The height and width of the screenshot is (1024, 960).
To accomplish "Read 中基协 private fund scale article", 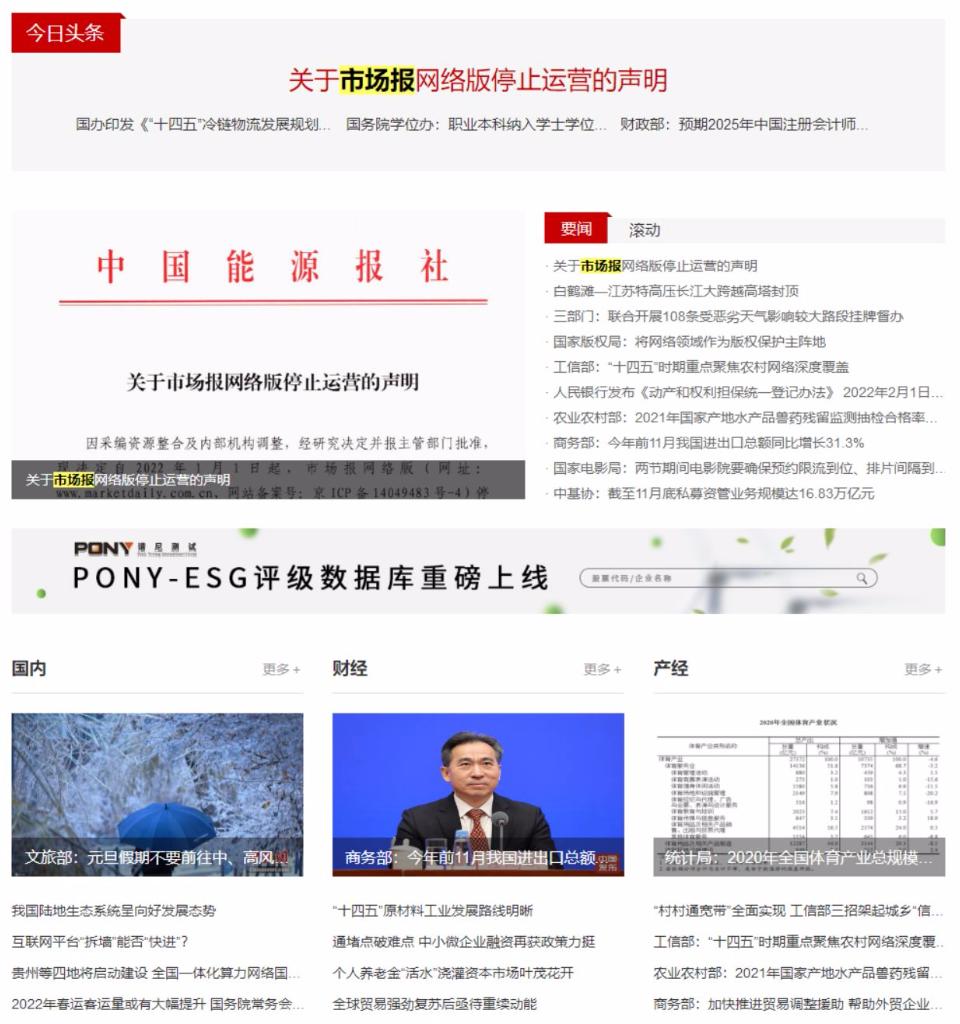I will point(713,493).
